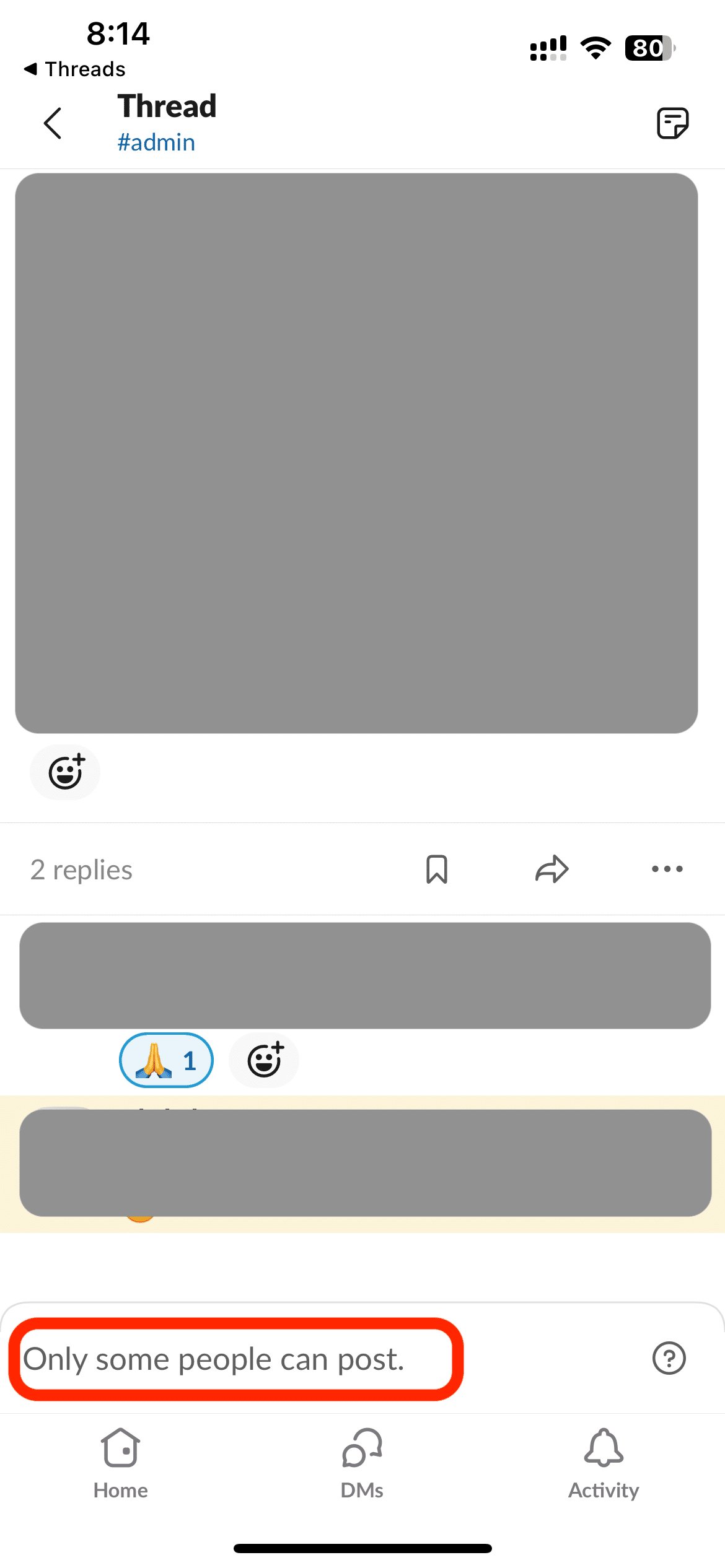Open the three-dot more options menu
The height and width of the screenshot is (1568, 725).
667,869
